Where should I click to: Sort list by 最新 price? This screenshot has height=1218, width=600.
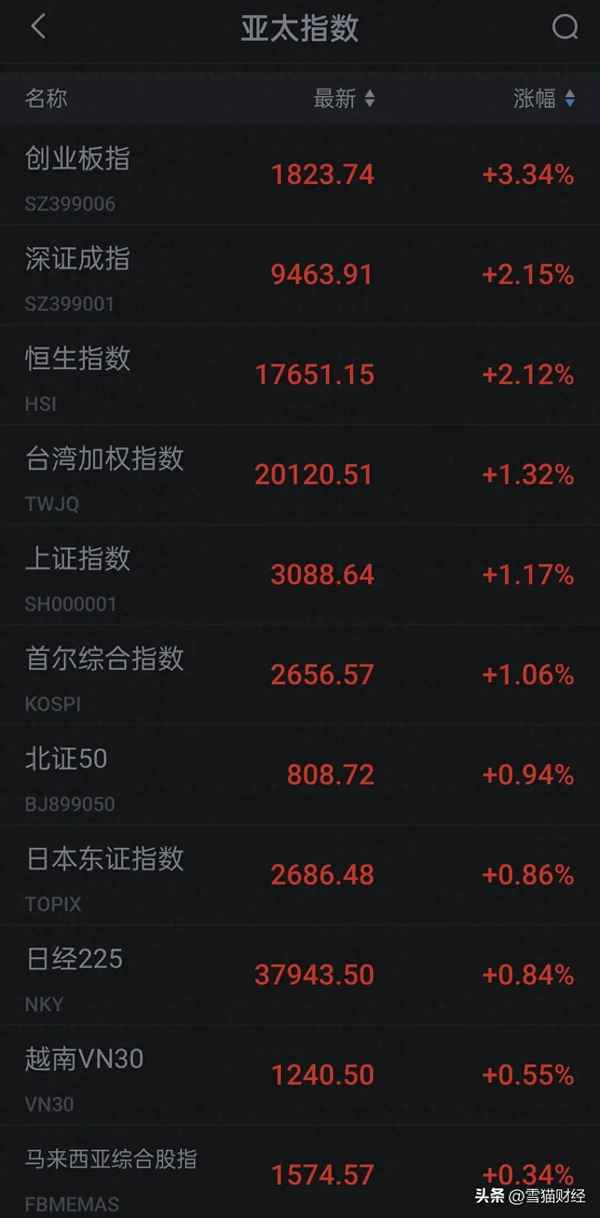pos(344,98)
